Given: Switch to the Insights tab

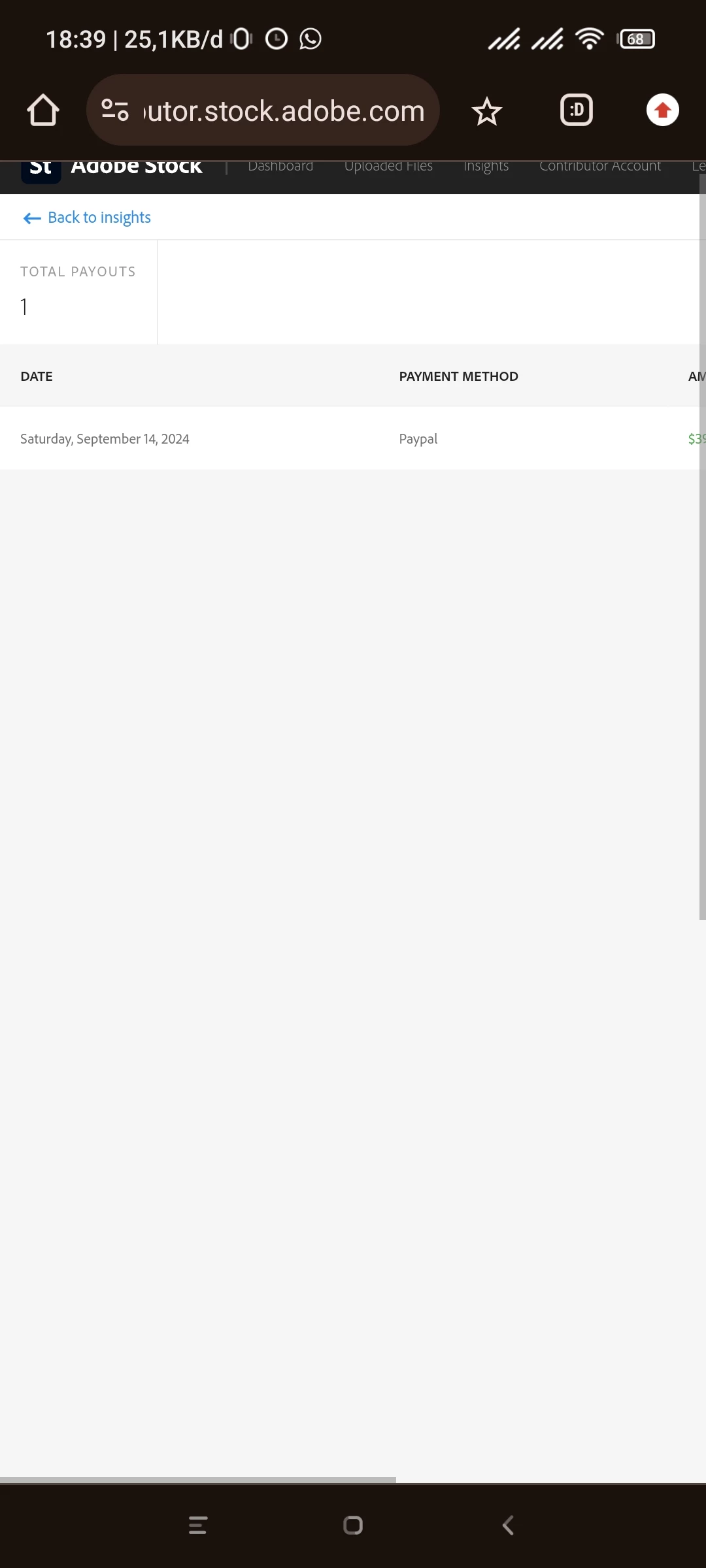Looking at the screenshot, I should [x=486, y=167].
